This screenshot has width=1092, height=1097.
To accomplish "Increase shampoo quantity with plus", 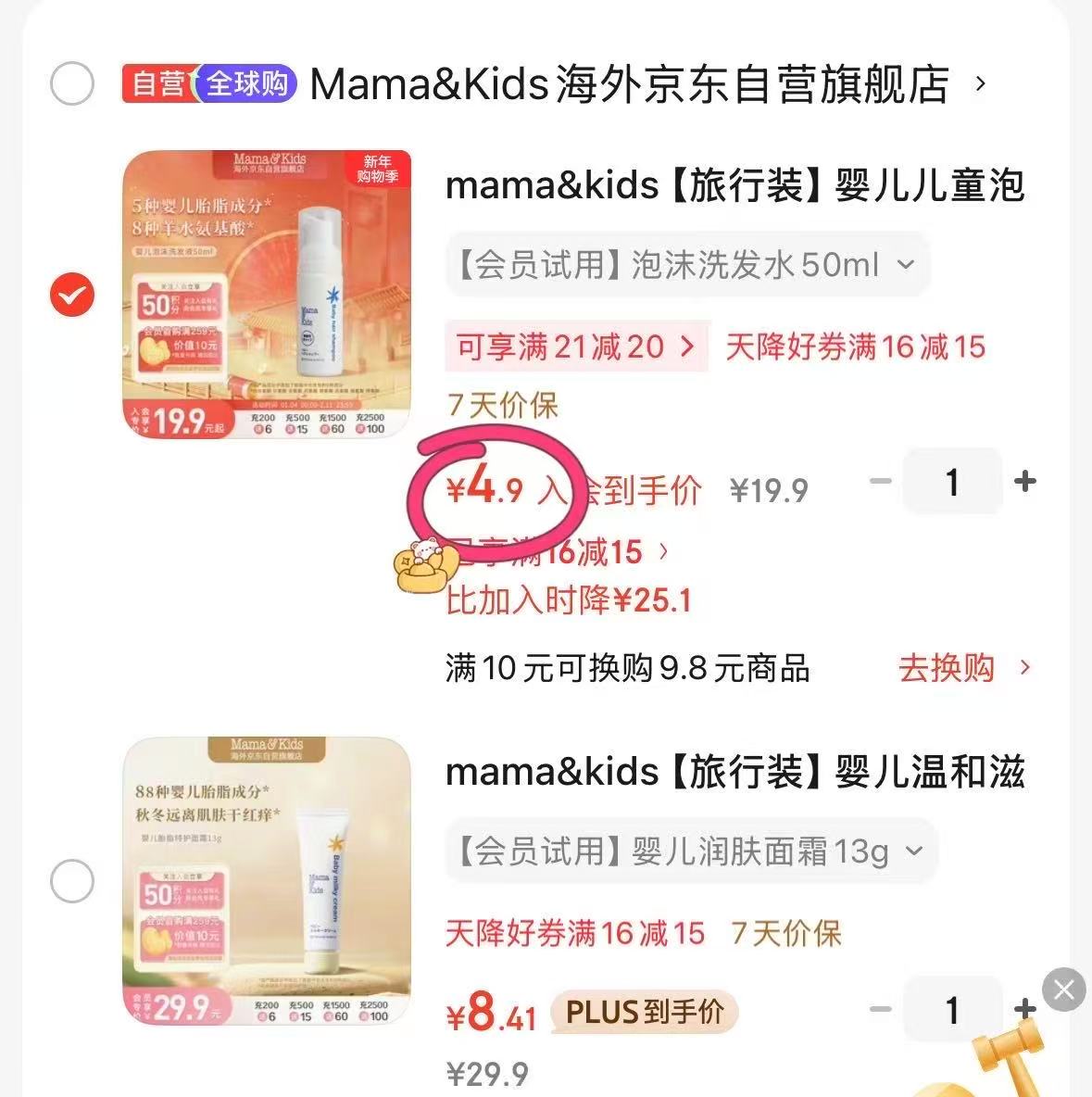I will coord(1024,482).
